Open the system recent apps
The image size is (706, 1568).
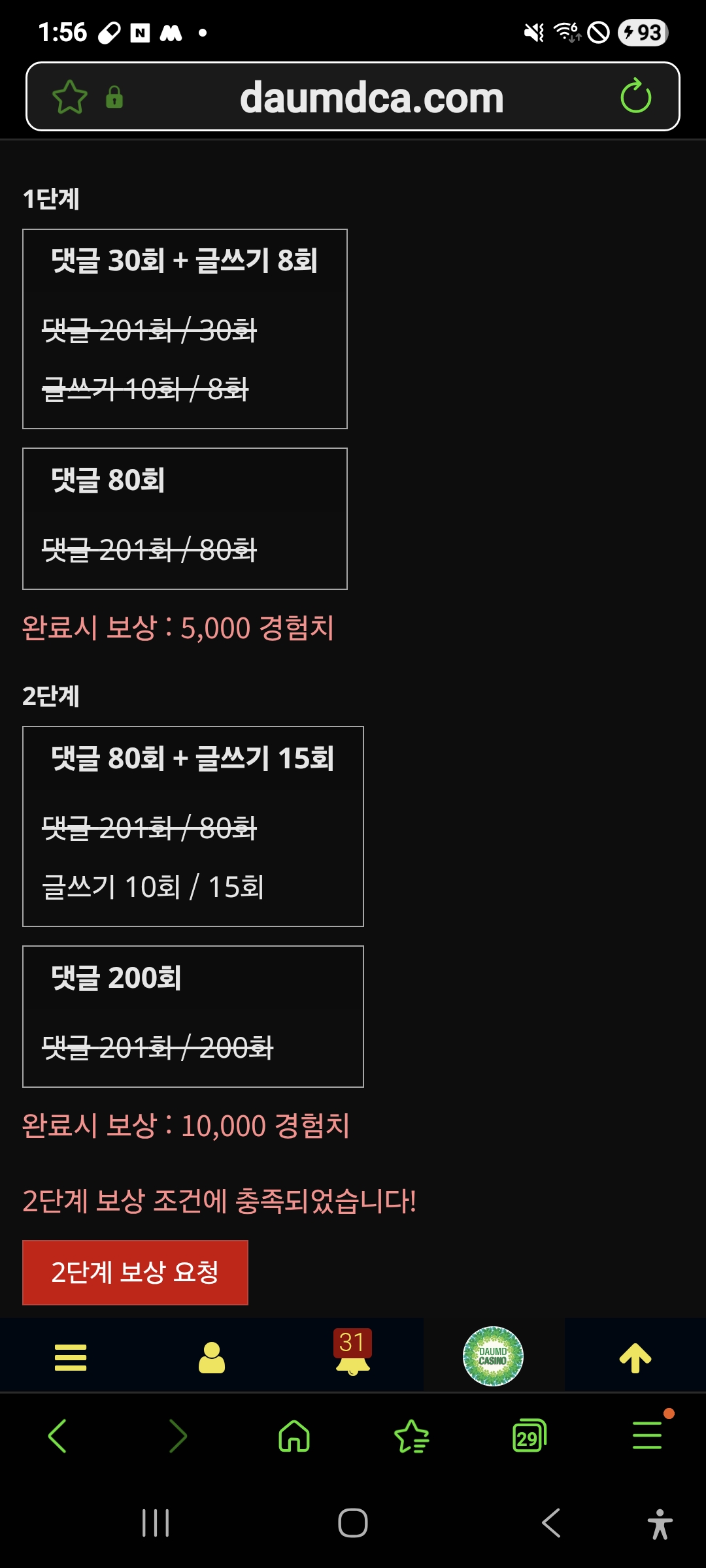coord(156,1523)
